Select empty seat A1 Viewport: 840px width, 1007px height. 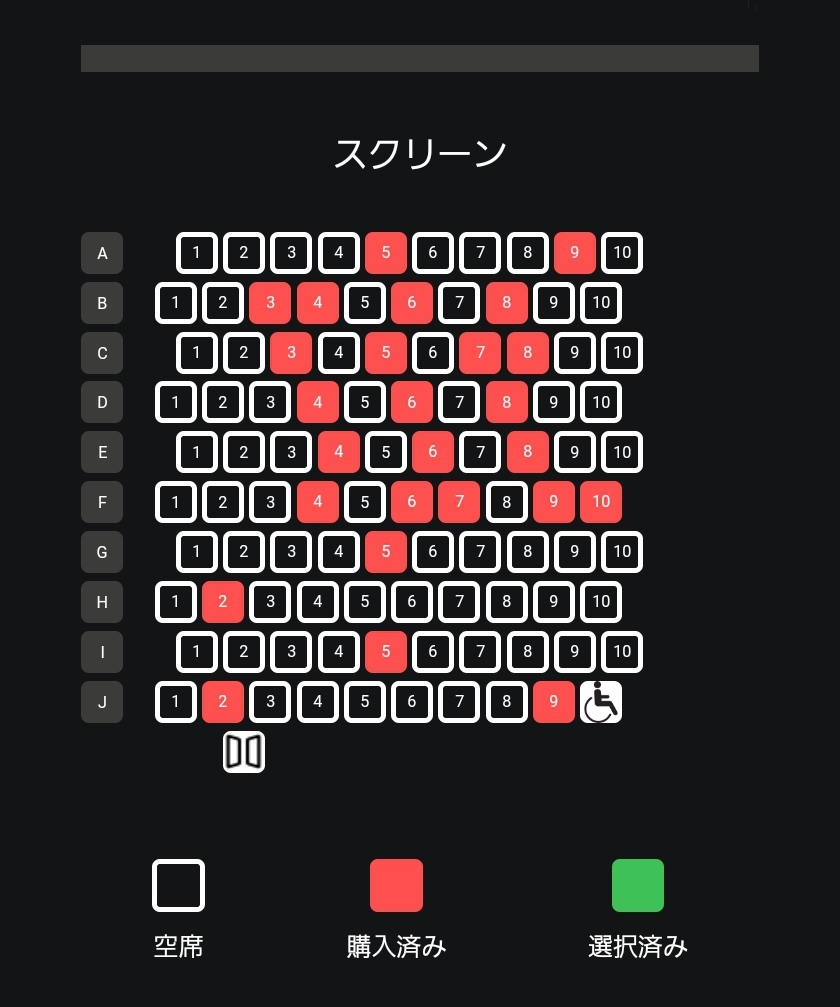tap(197, 253)
